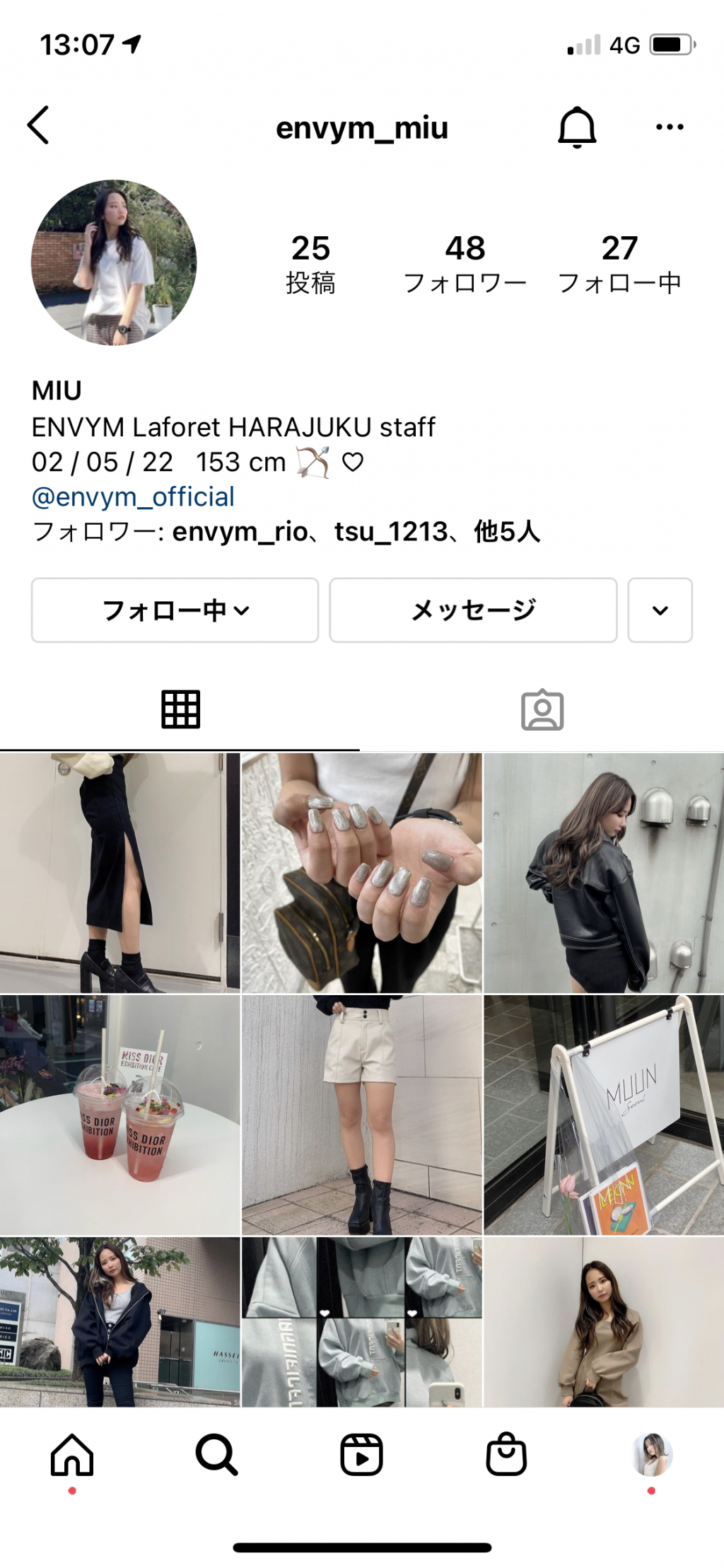Go back using the top-left arrow
This screenshot has height=1568, width=724.
tap(39, 125)
